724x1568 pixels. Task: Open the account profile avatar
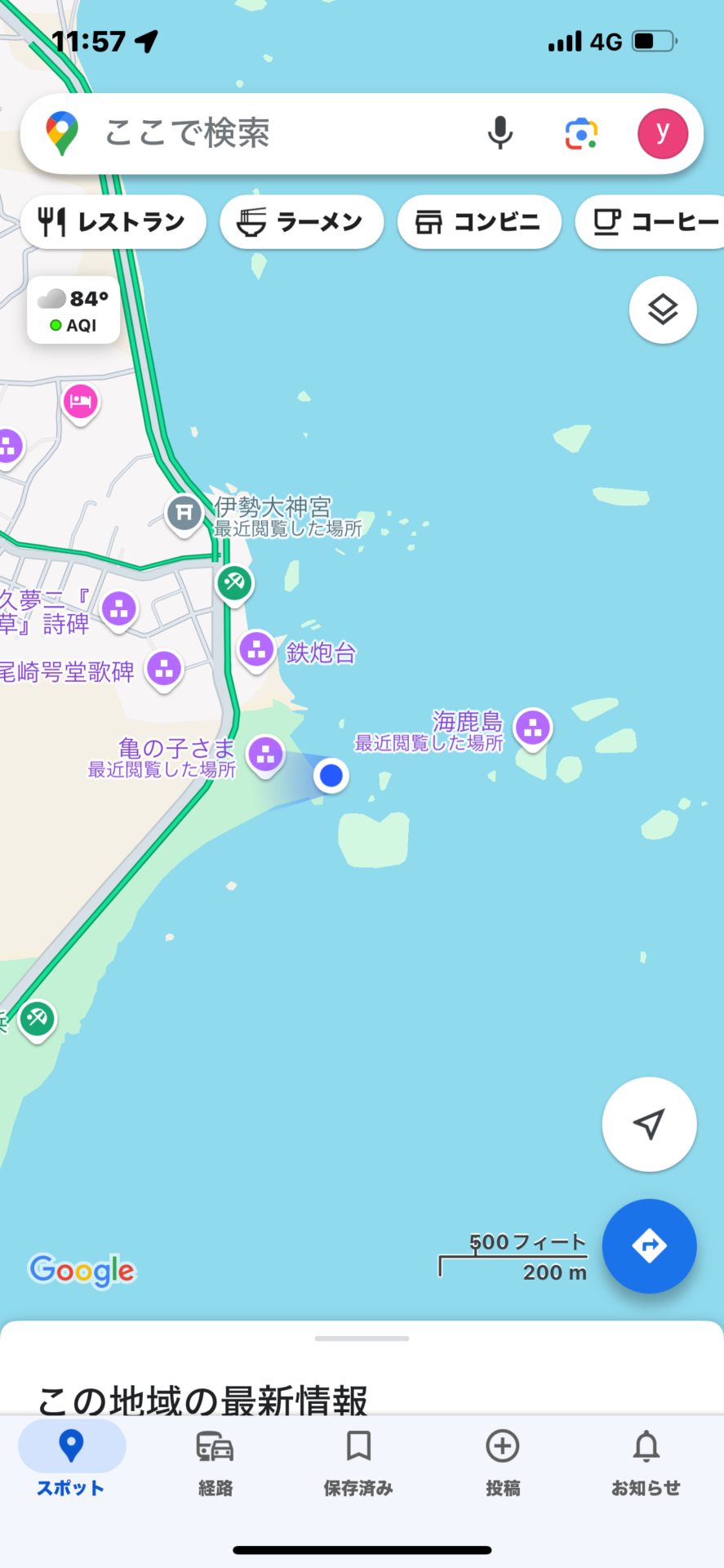[x=662, y=133]
